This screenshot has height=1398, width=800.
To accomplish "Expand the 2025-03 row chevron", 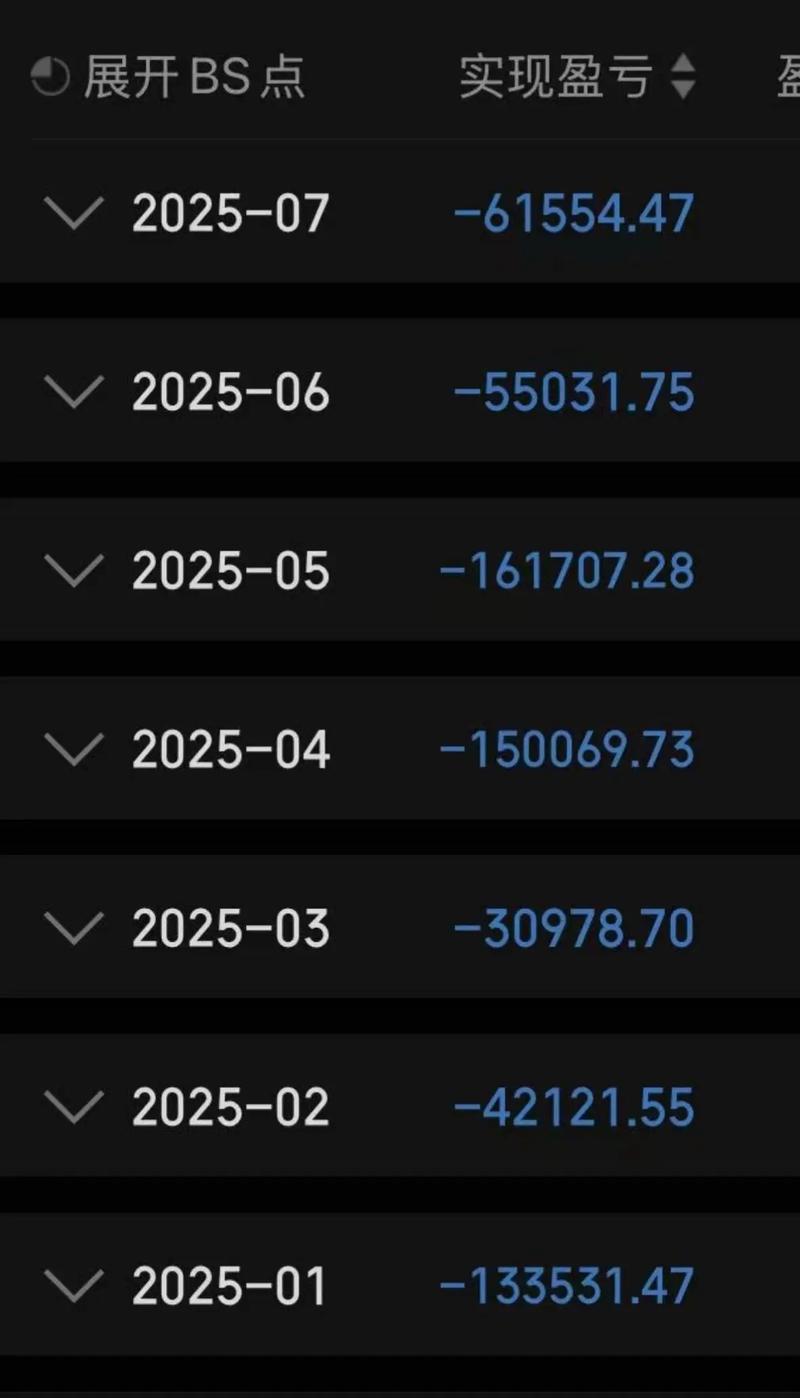I will (76, 928).
